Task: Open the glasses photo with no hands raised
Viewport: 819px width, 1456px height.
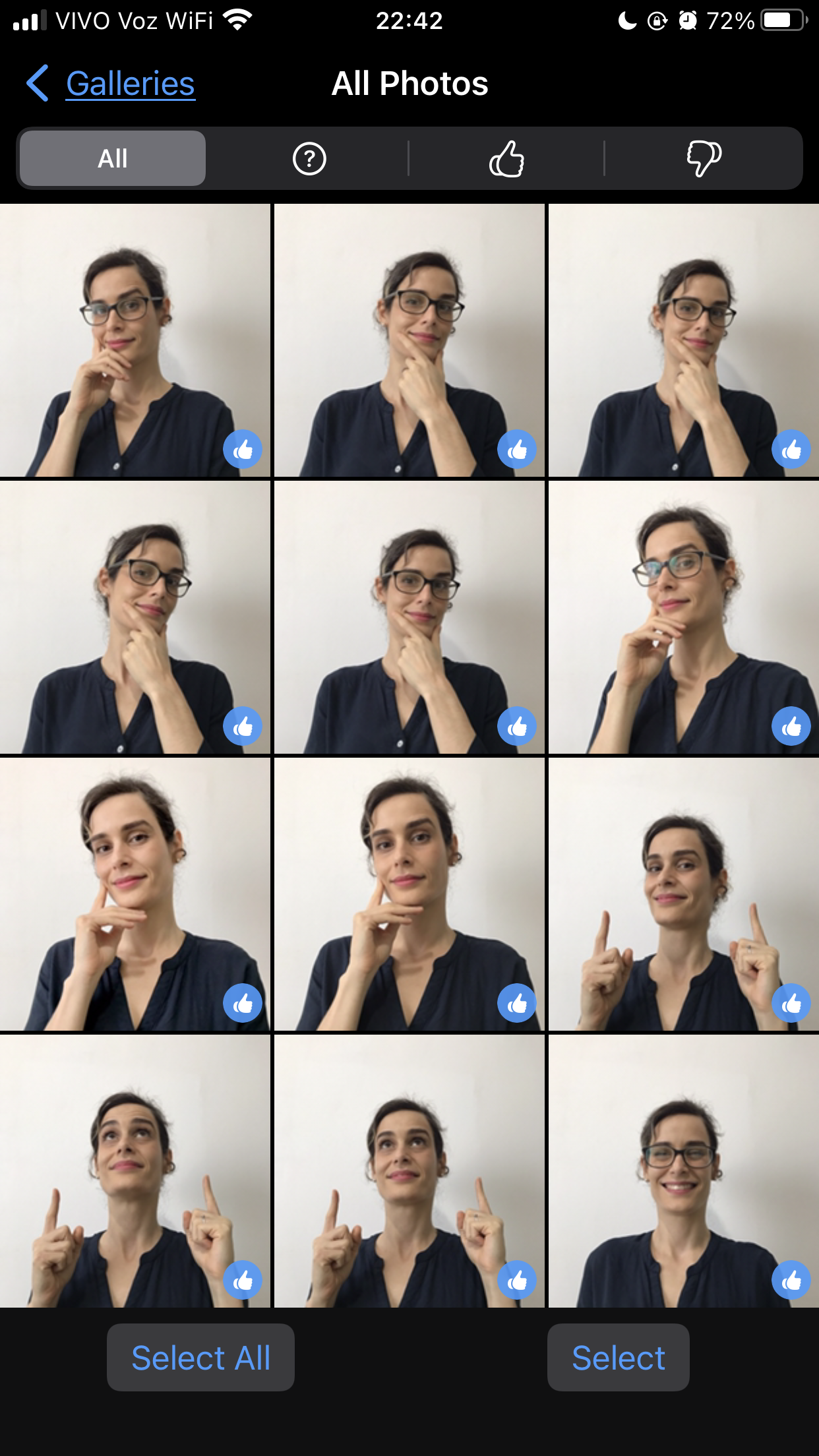Action: point(683,1171)
